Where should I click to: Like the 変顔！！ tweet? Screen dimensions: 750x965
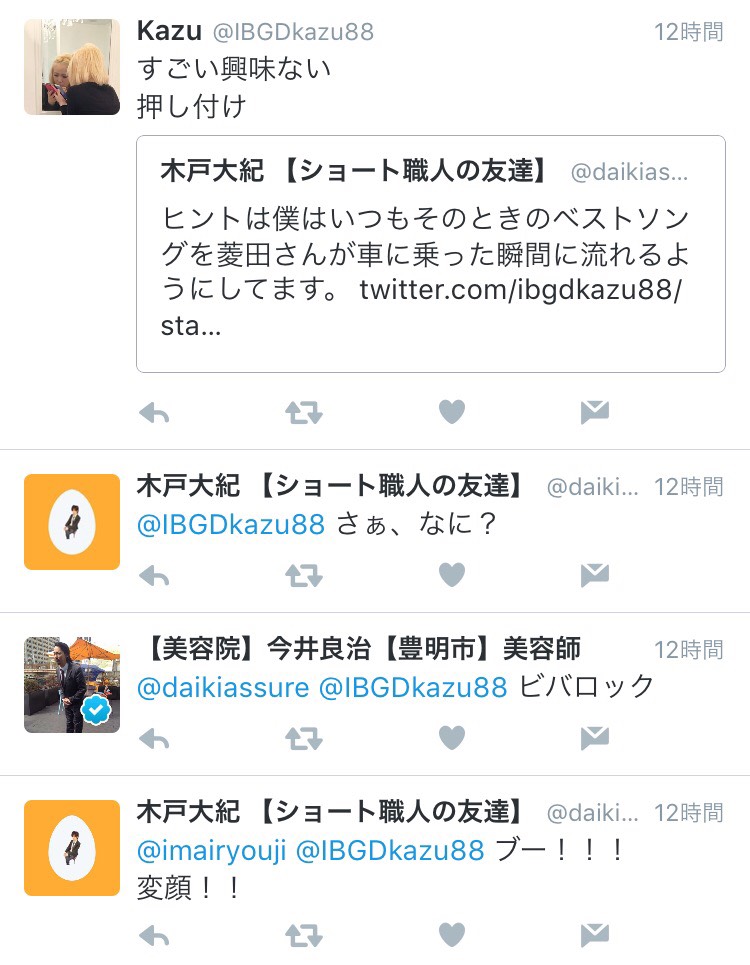click(452, 935)
